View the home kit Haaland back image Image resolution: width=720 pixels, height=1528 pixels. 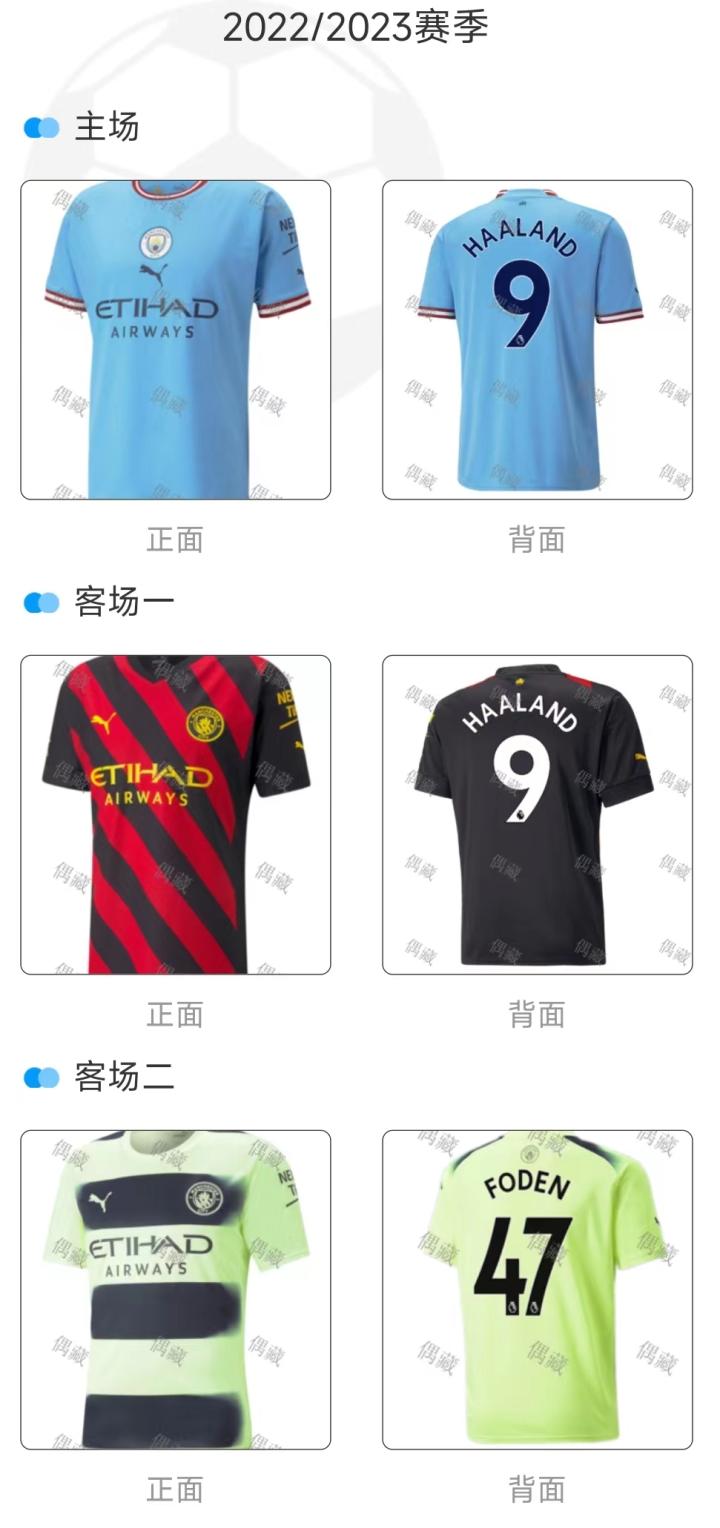[537, 340]
